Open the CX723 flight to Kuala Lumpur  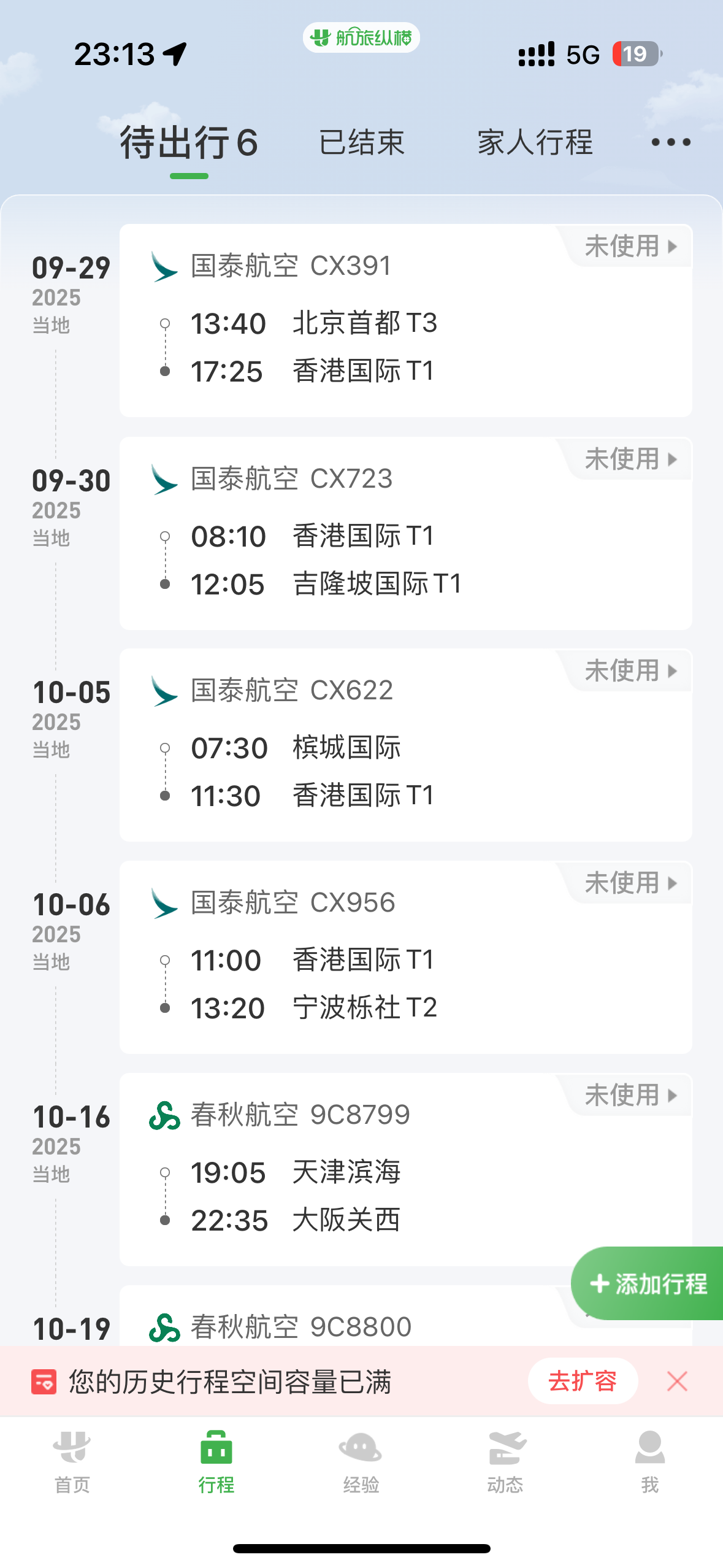pyautogui.click(x=406, y=533)
